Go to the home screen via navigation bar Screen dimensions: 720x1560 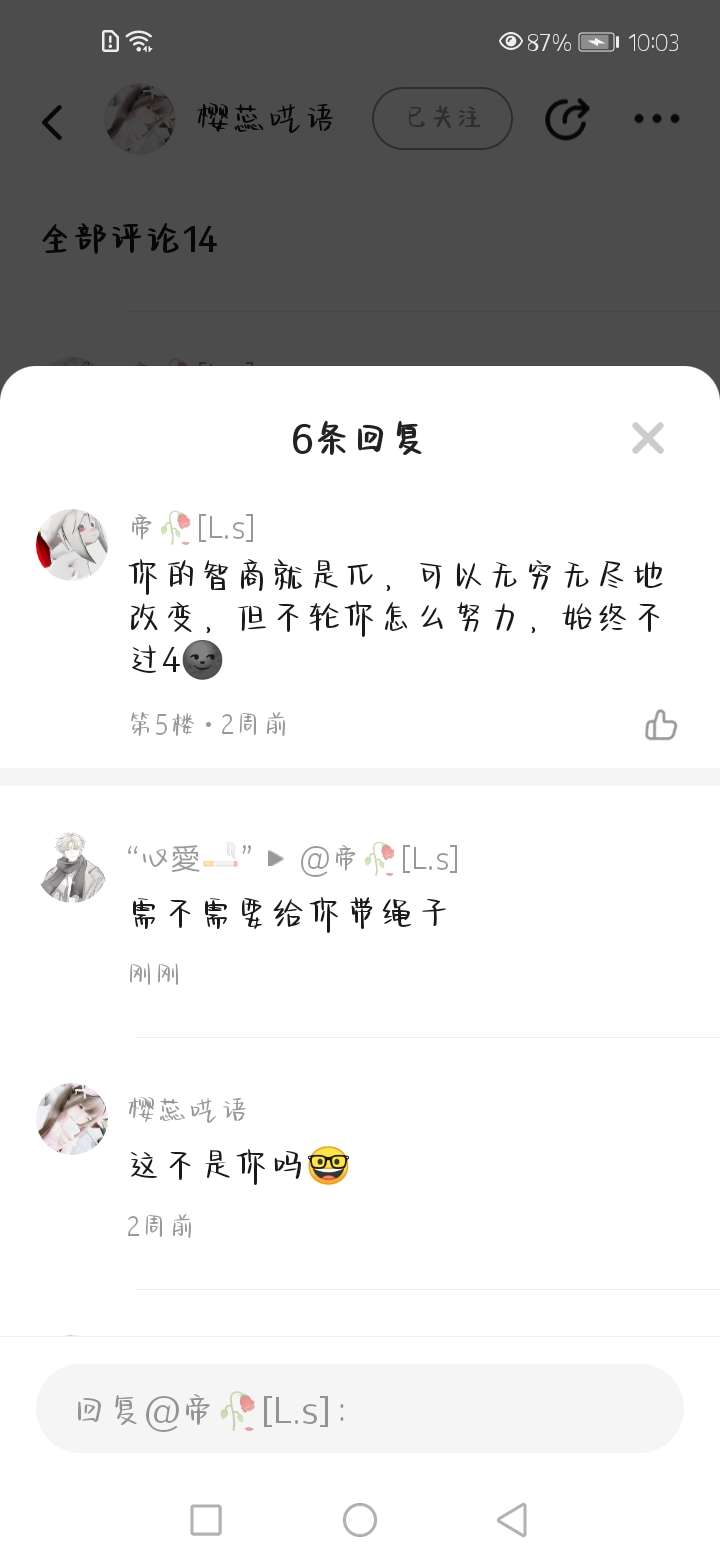(360, 1520)
